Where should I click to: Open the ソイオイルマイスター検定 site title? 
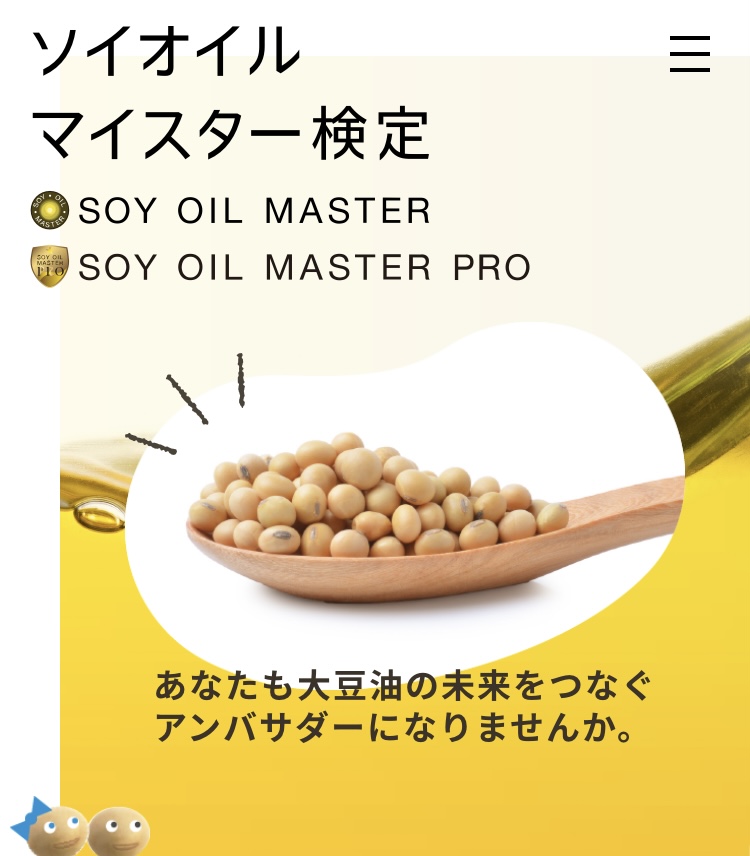[230, 93]
